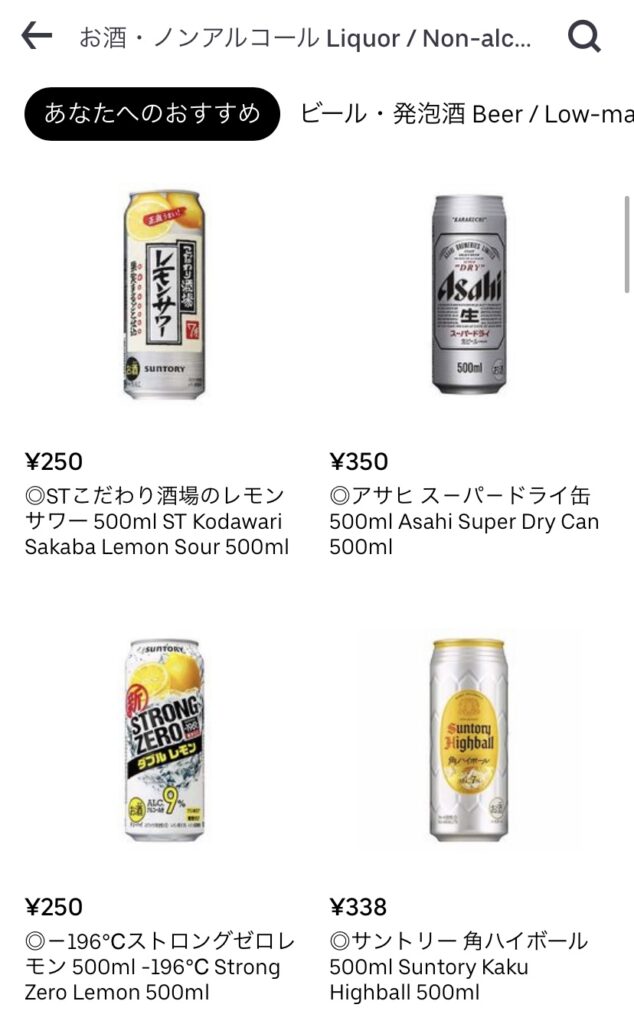634x1024 pixels.
Task: Go back using the arrow icon
Action: (36, 37)
